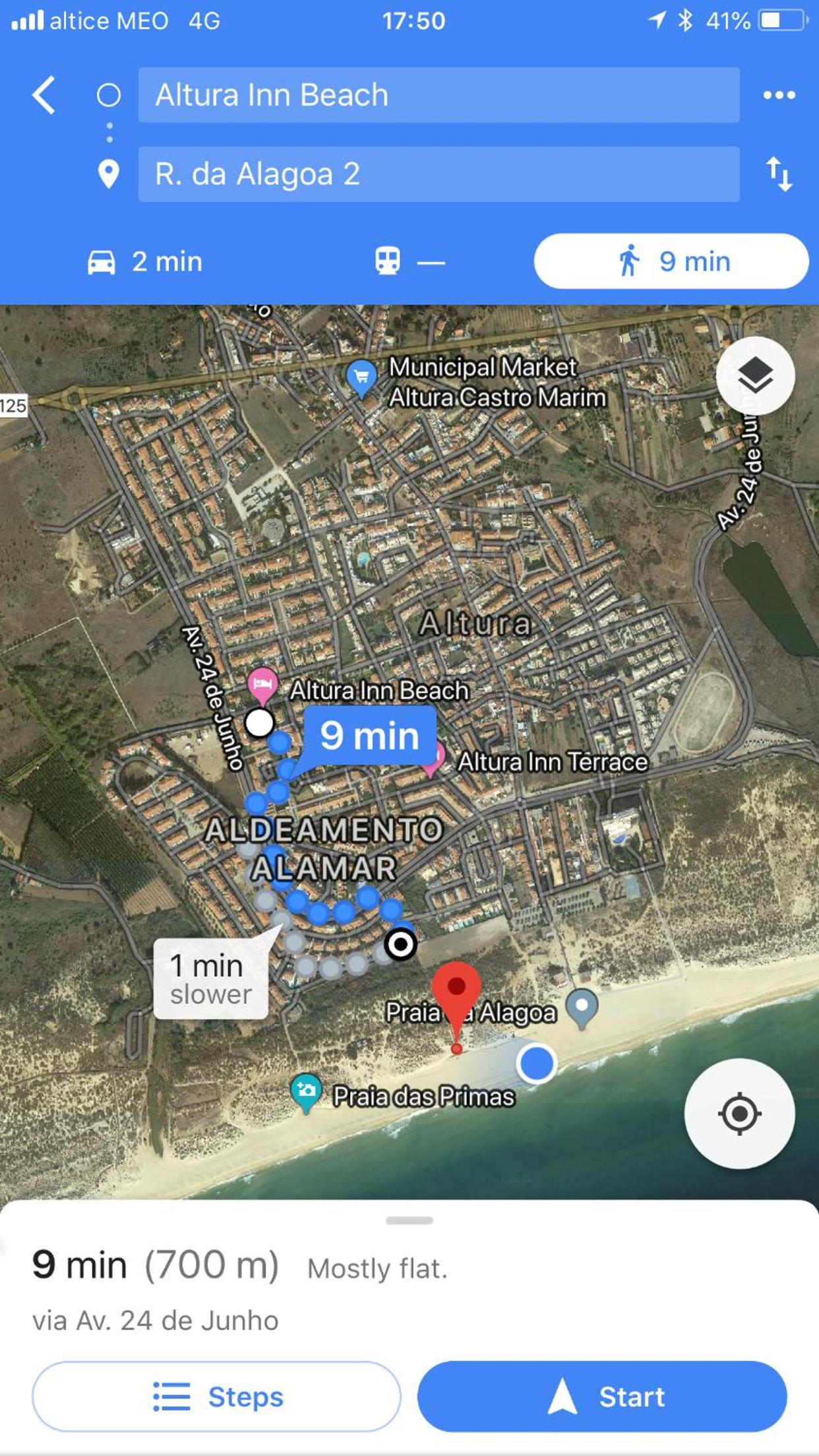Expand the route details sheet handle
The height and width of the screenshot is (1456, 819).
click(x=409, y=1220)
